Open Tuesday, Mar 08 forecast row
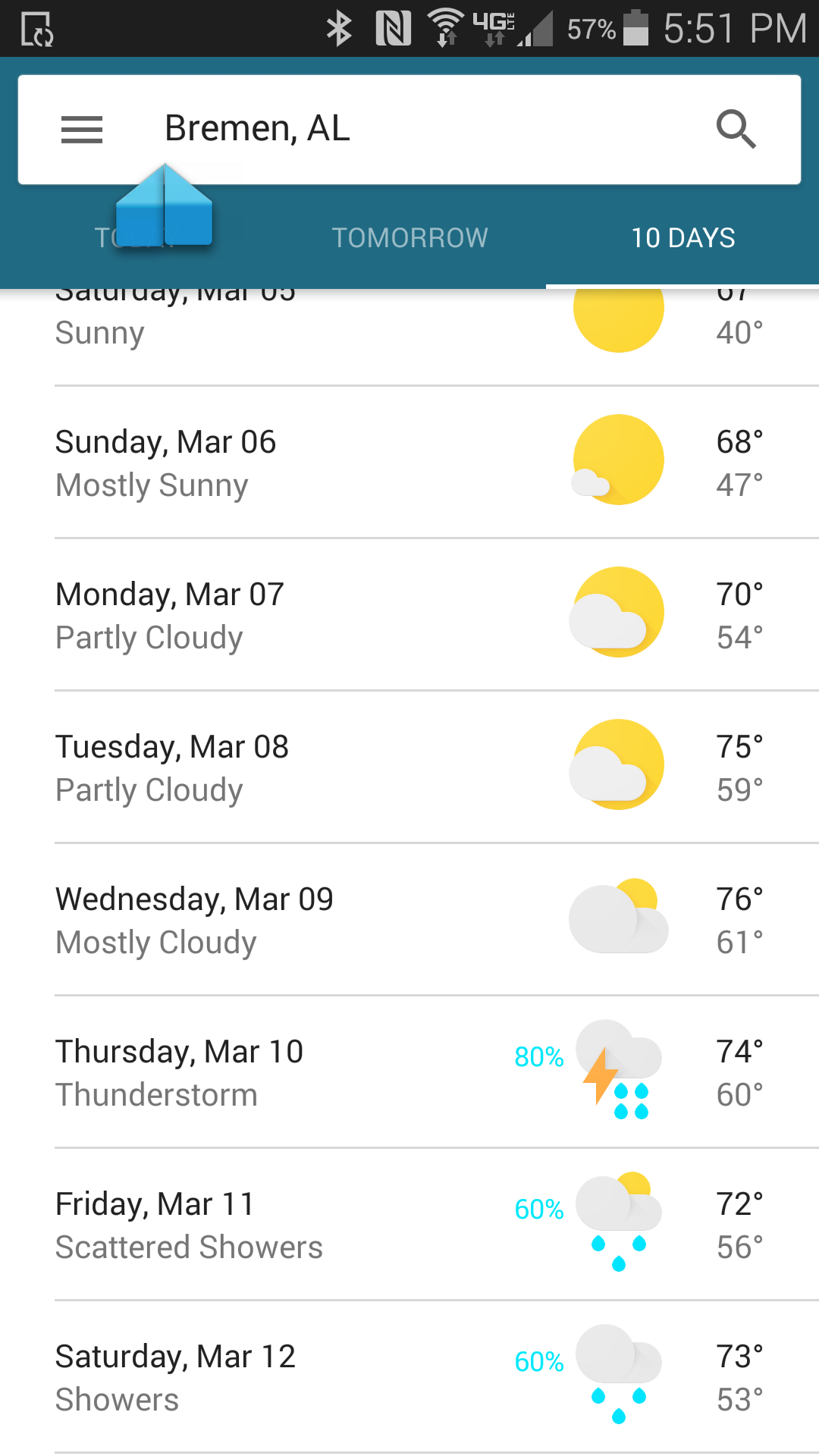Image resolution: width=819 pixels, height=1456 pixels. click(x=409, y=767)
